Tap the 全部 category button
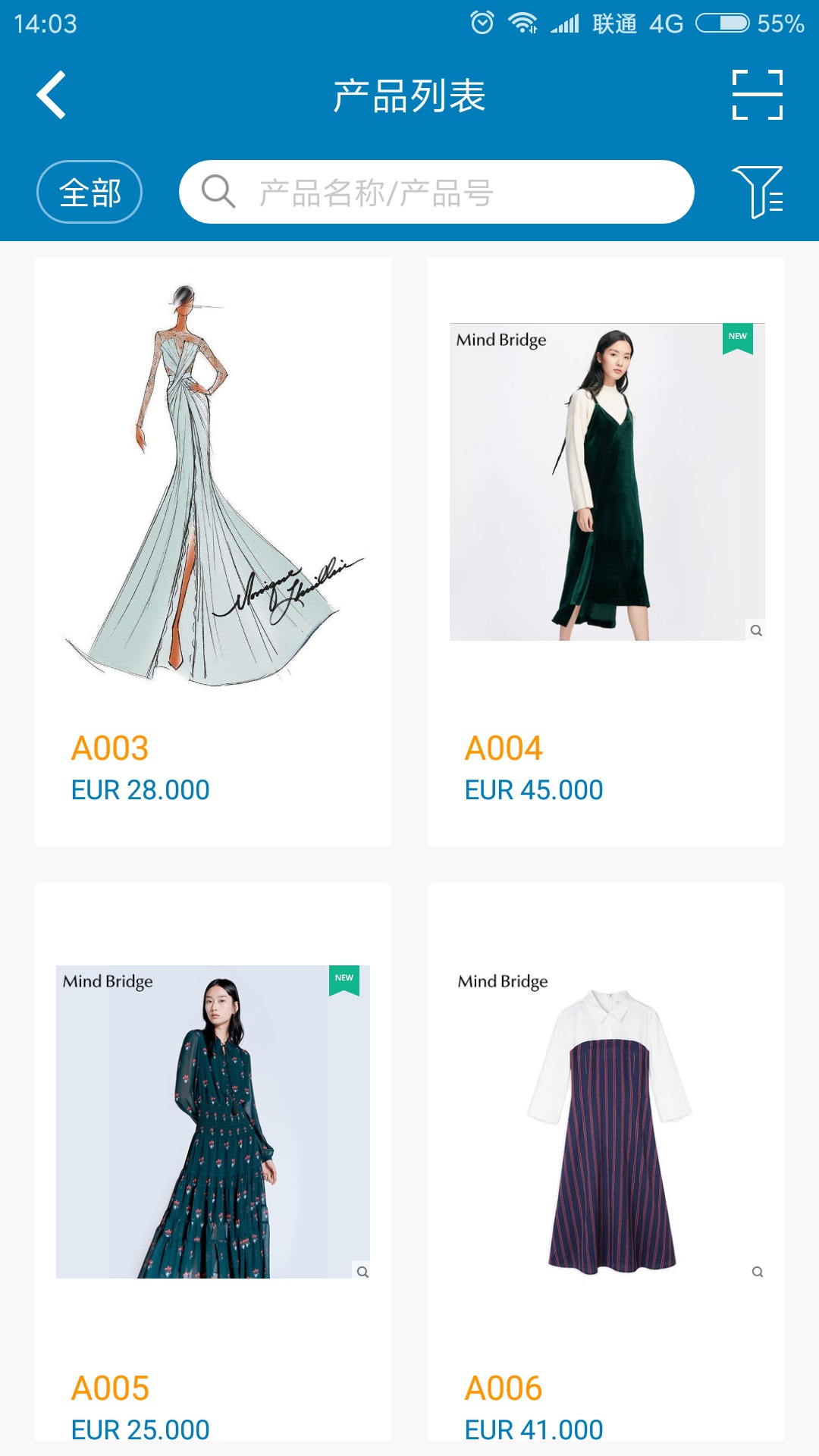Viewport: 819px width, 1456px height. click(x=89, y=193)
